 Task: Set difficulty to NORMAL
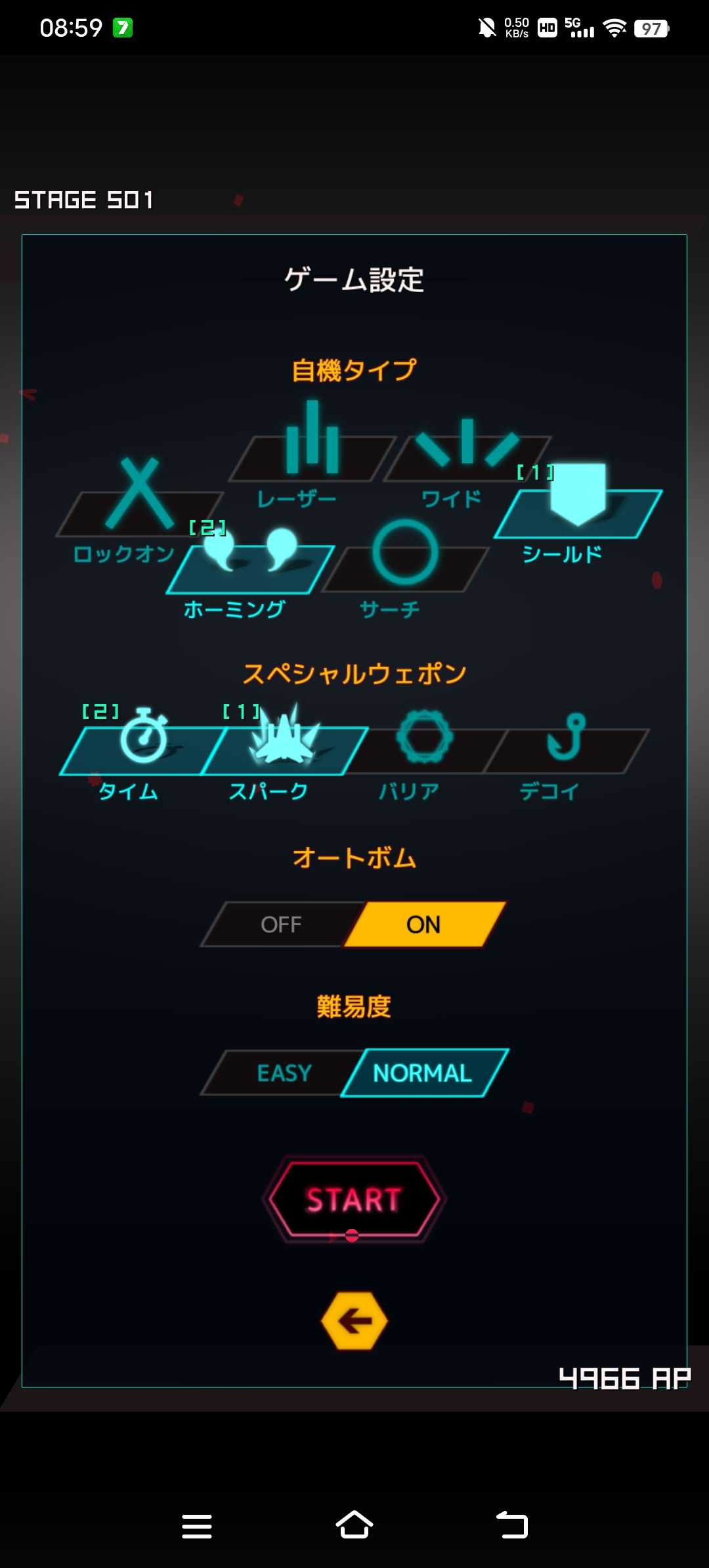tap(423, 1073)
